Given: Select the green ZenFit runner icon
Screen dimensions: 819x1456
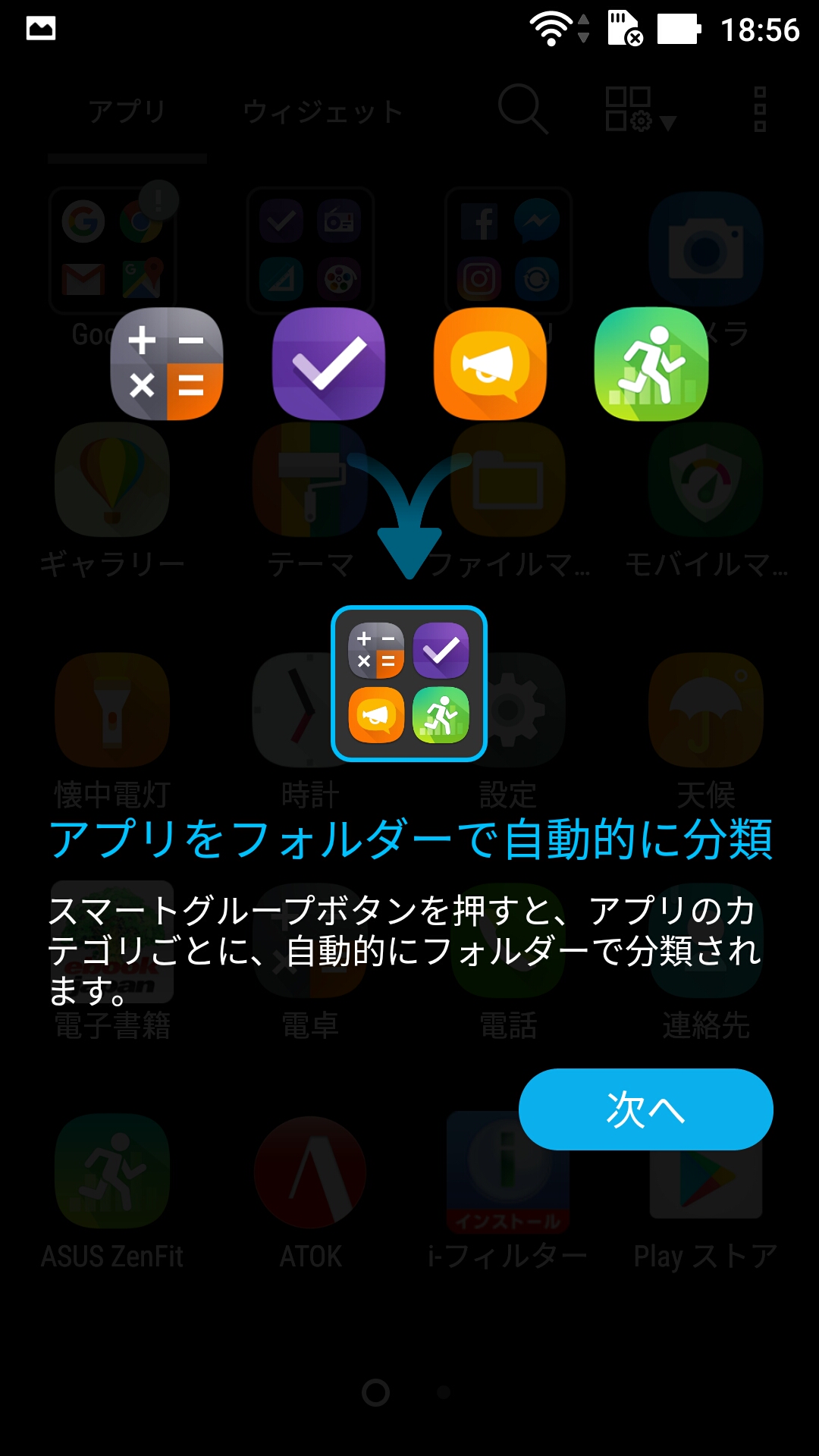Looking at the screenshot, I should pyautogui.click(x=651, y=364).
